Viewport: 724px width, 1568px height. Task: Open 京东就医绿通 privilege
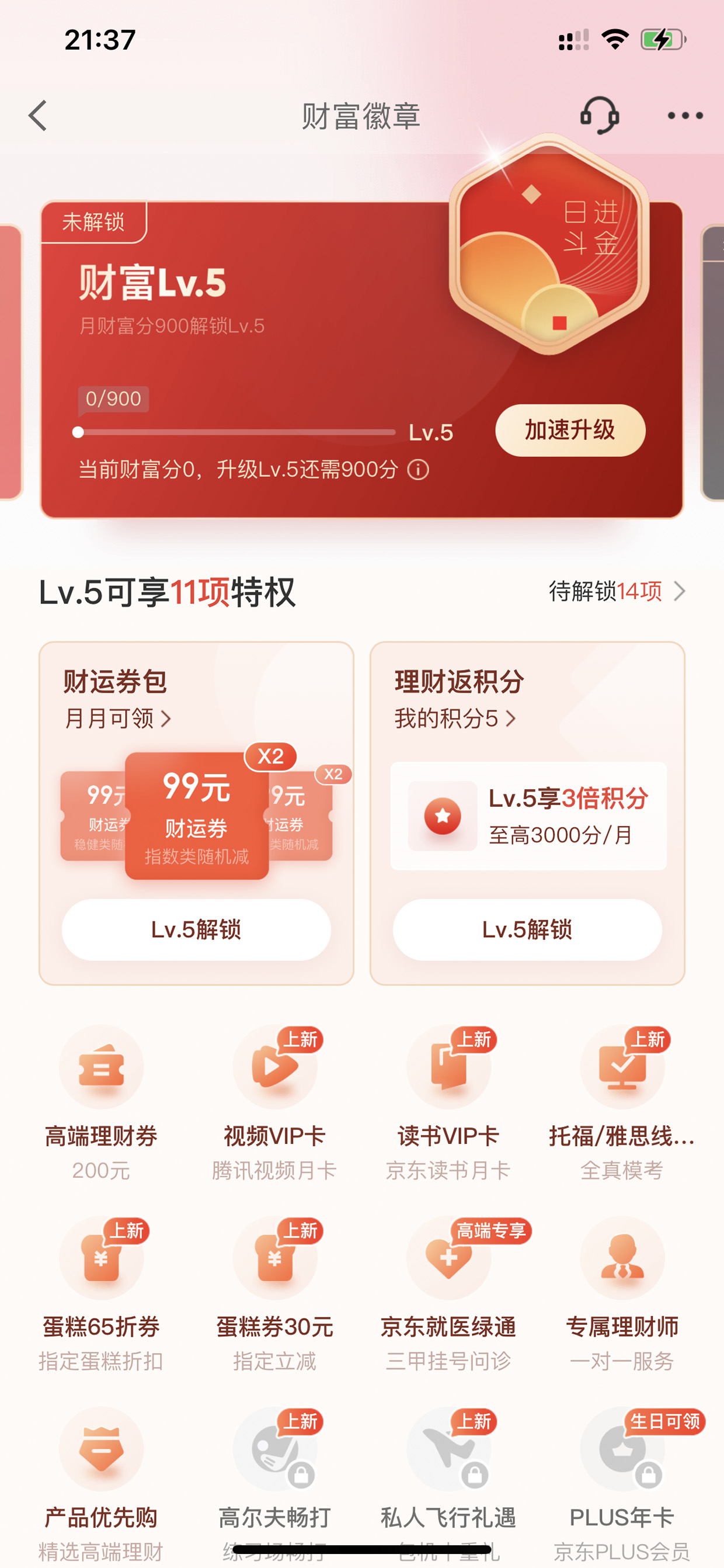click(448, 1294)
